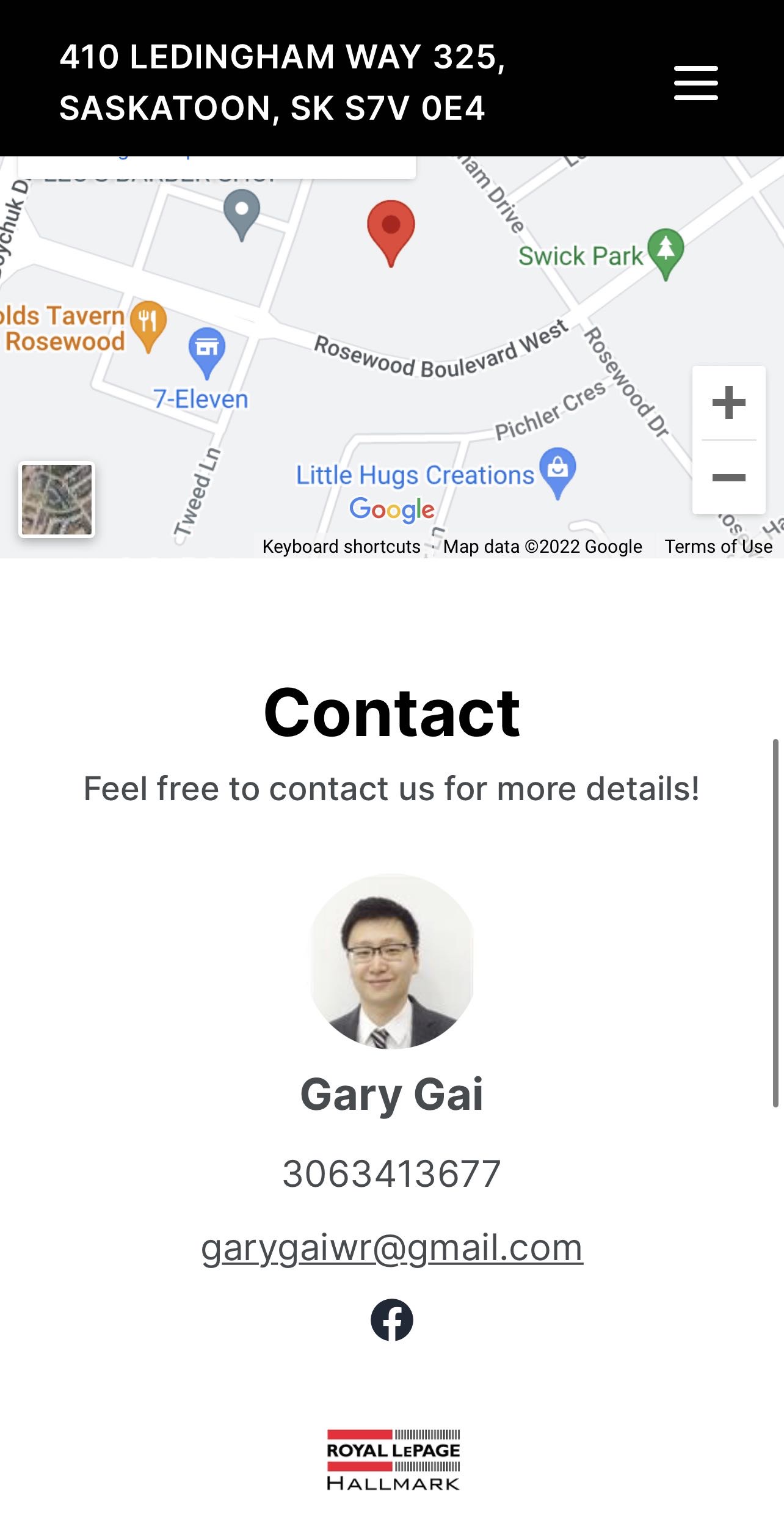Screen dimensions: 784x1513
Task: Switch map to satellite view thumbnail
Action: (57, 499)
